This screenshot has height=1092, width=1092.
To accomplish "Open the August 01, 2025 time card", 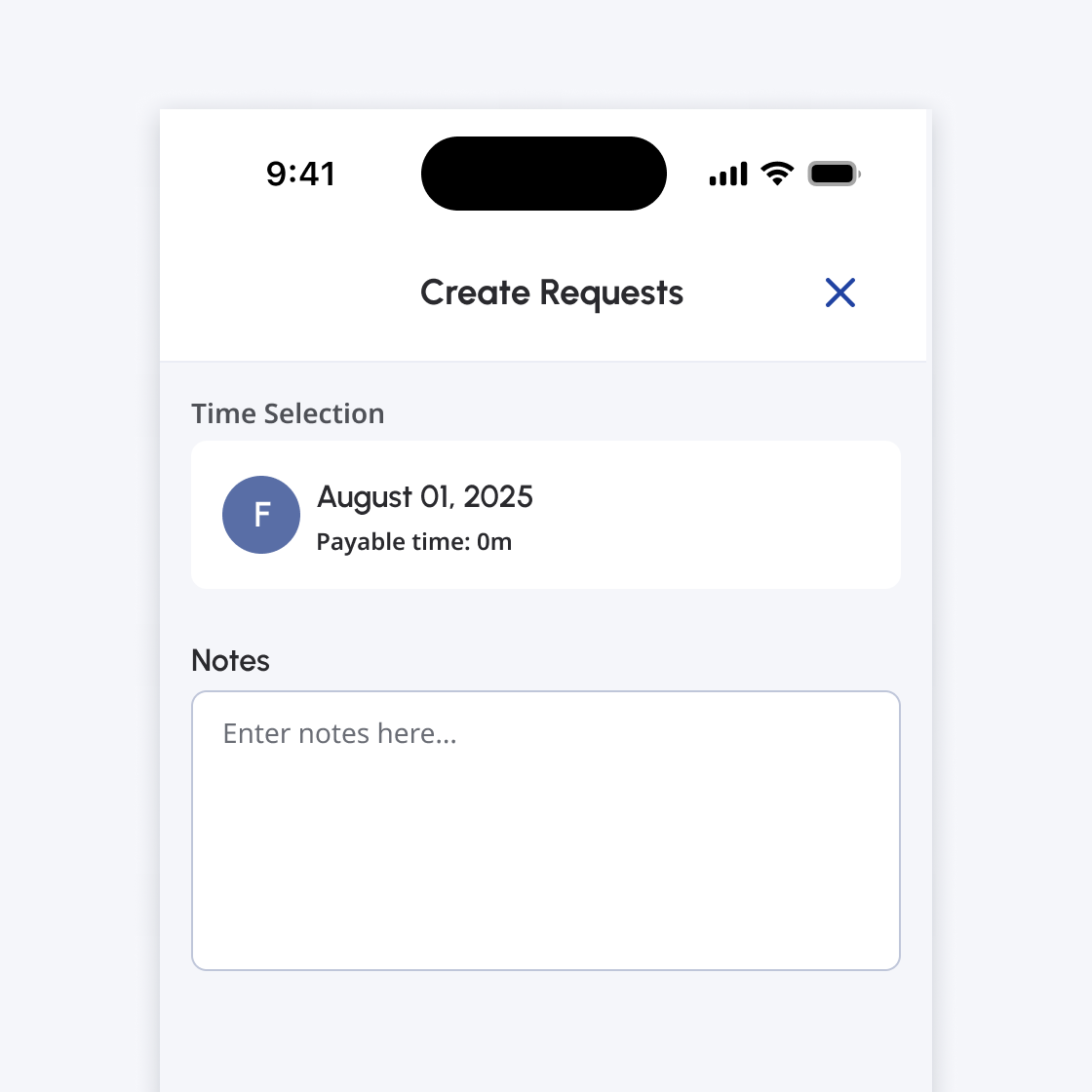I will click(x=545, y=515).
